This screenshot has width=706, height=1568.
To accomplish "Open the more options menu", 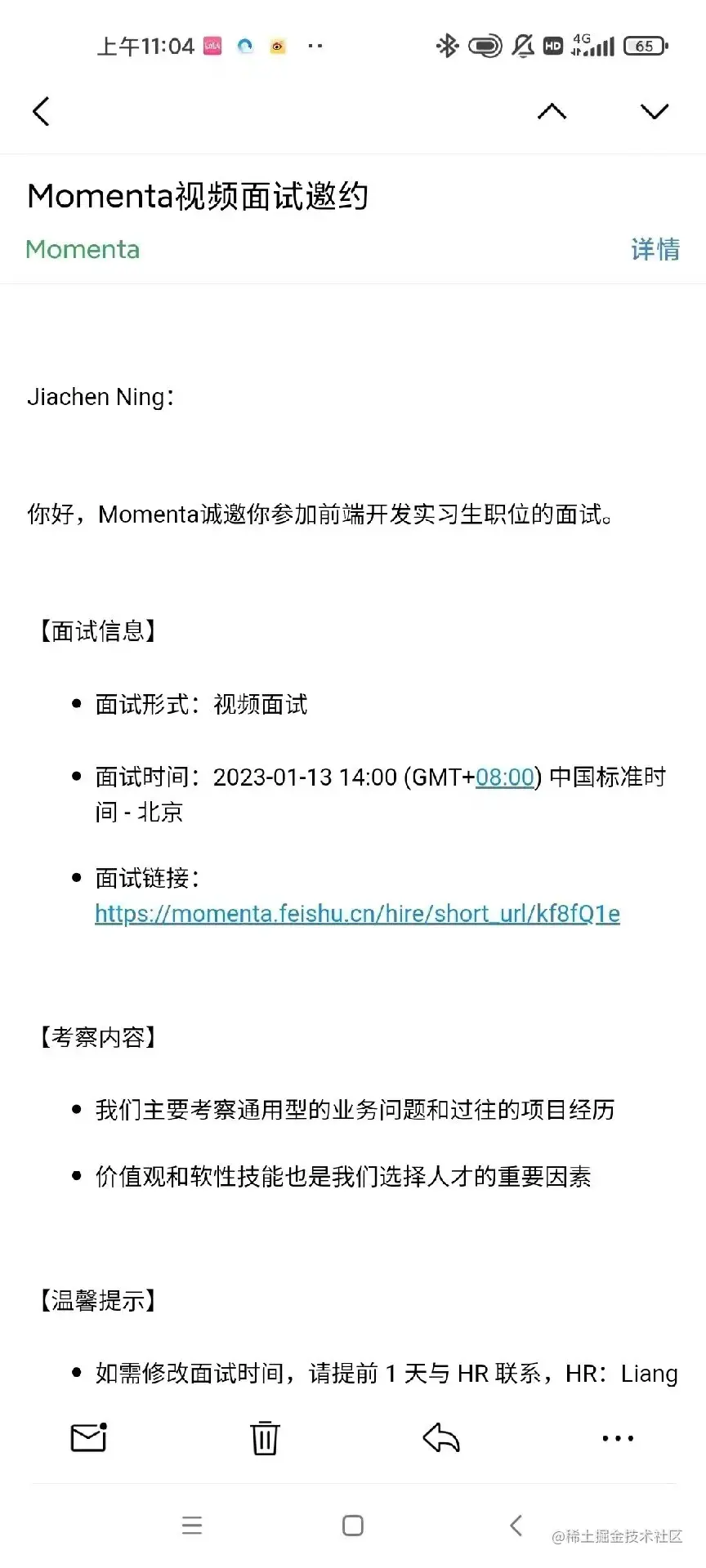I will tap(617, 1438).
